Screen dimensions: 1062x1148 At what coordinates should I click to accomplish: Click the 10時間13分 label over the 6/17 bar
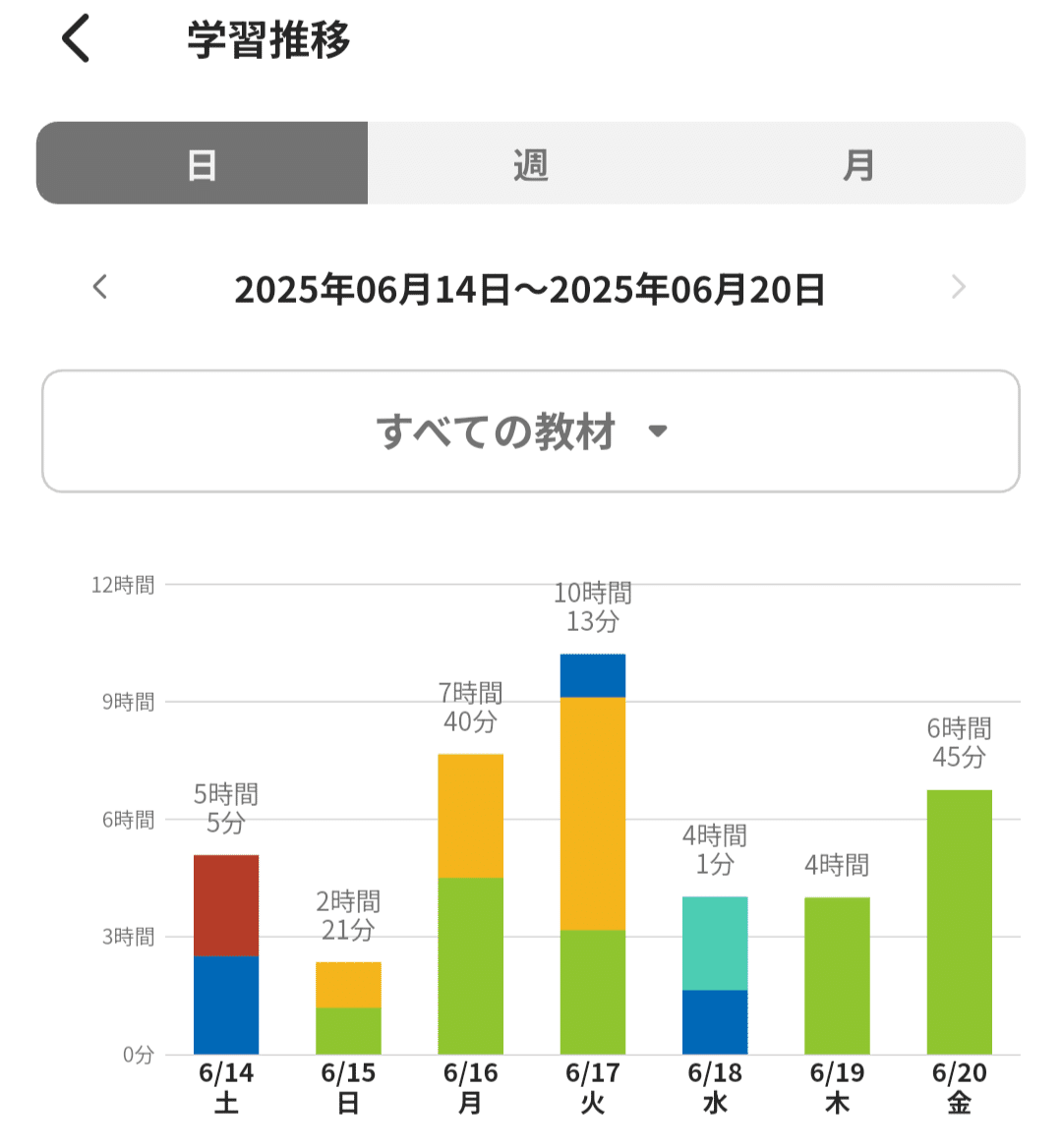click(x=593, y=607)
